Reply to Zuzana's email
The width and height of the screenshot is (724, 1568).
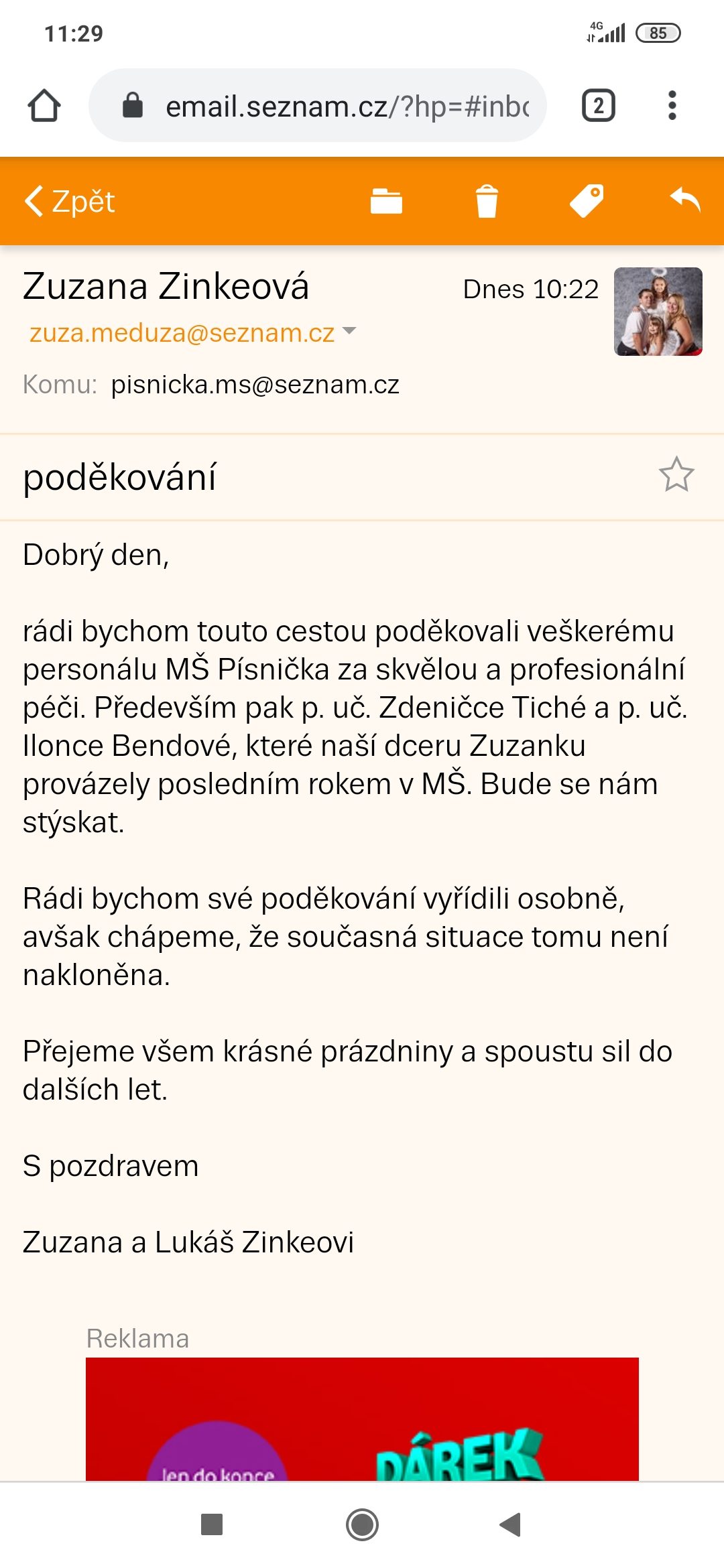pos(685,200)
